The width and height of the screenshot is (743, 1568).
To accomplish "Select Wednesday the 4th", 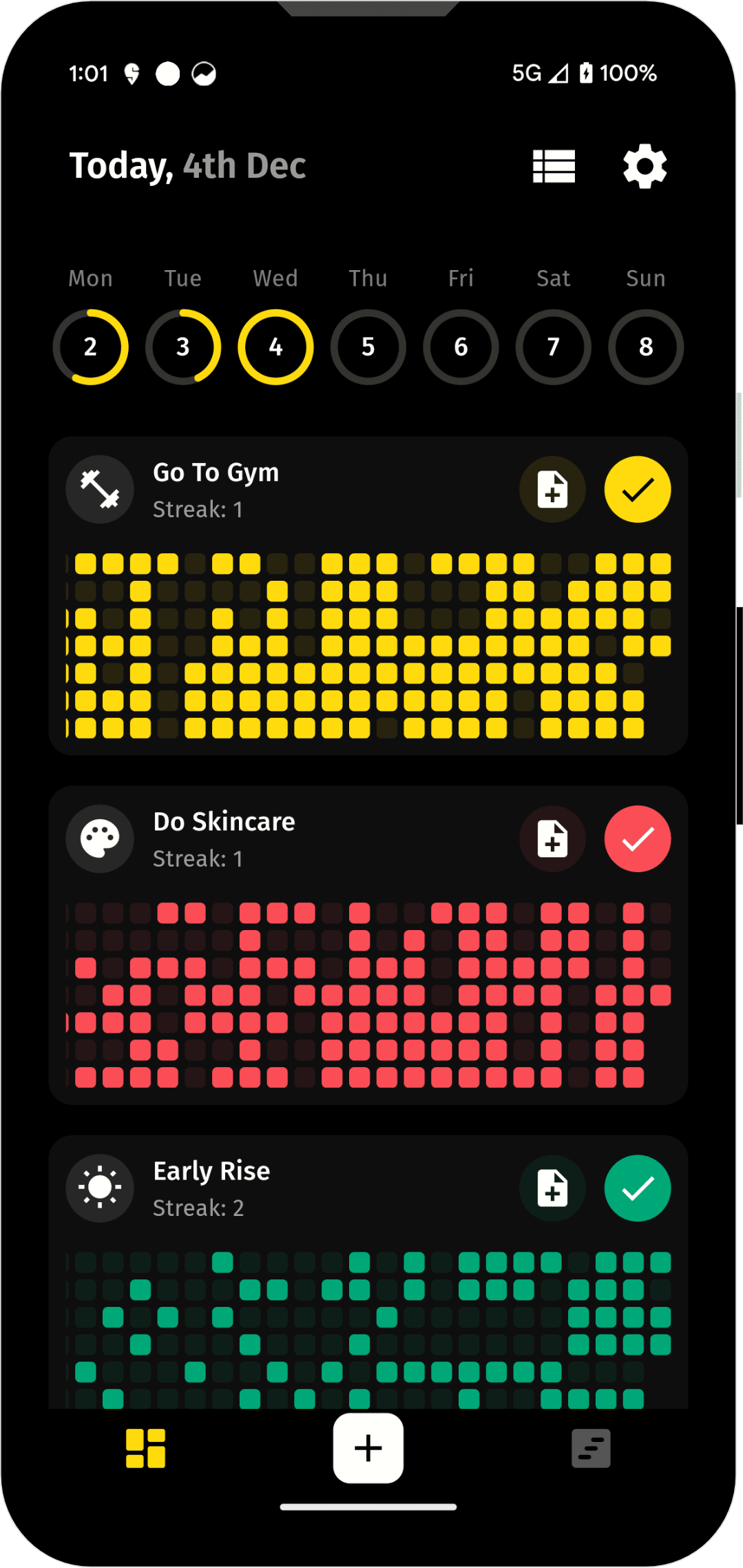I will [x=275, y=347].
